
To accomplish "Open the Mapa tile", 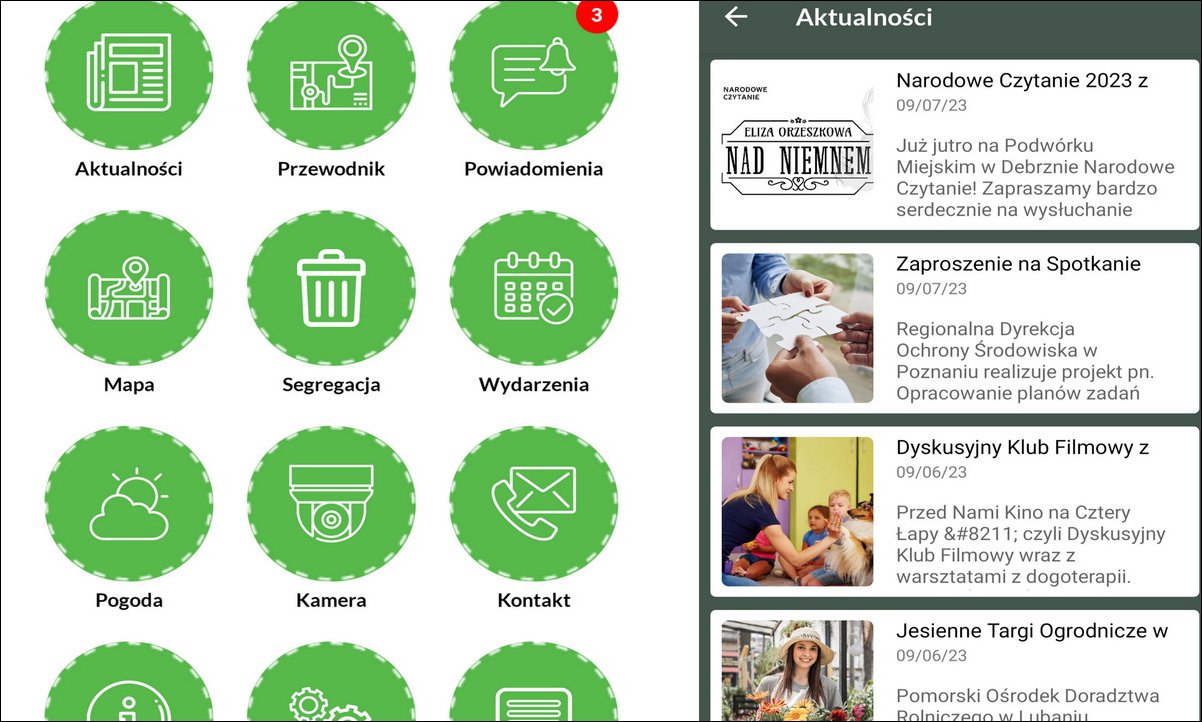I will [129, 289].
